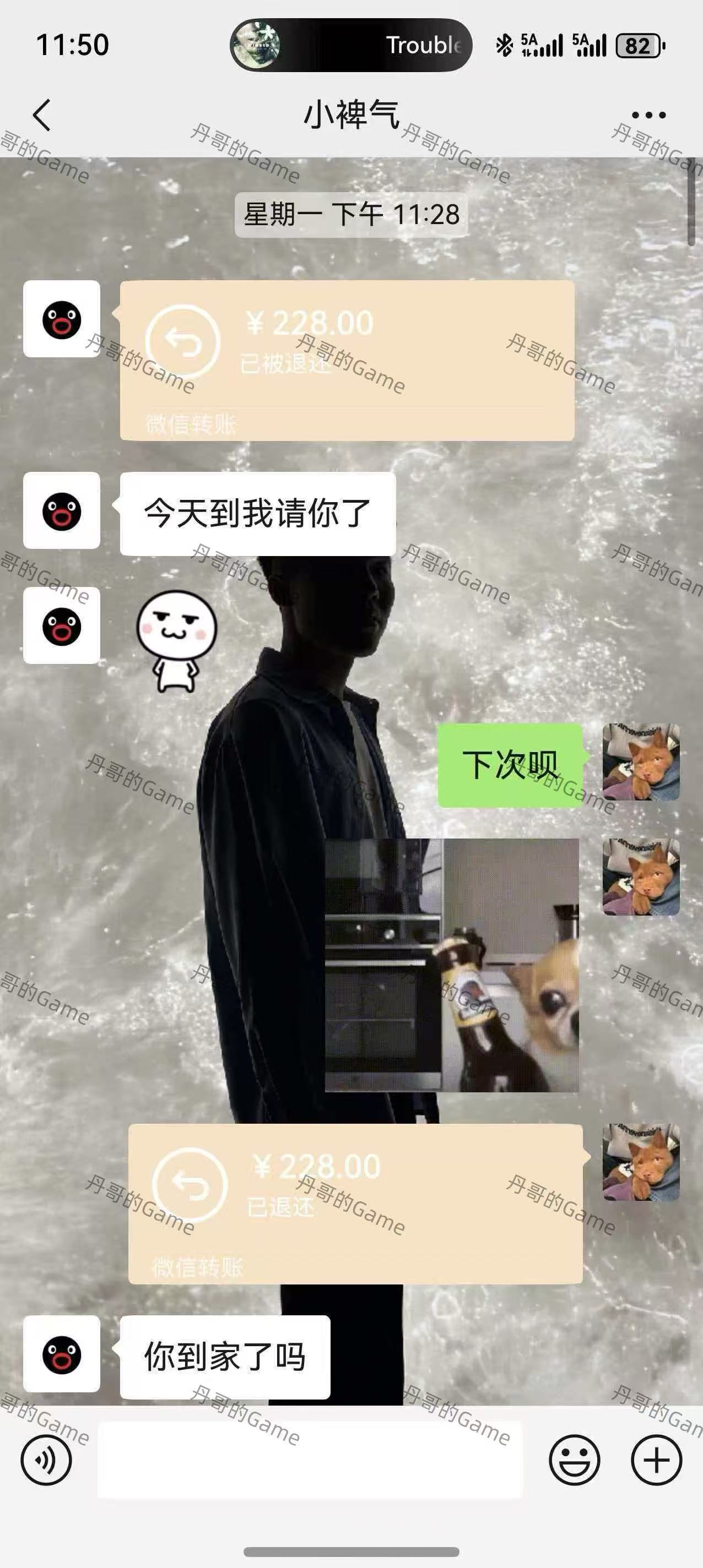The height and width of the screenshot is (1568, 703).
Task: Open the Trouble music pill in status bar
Action: point(351,45)
